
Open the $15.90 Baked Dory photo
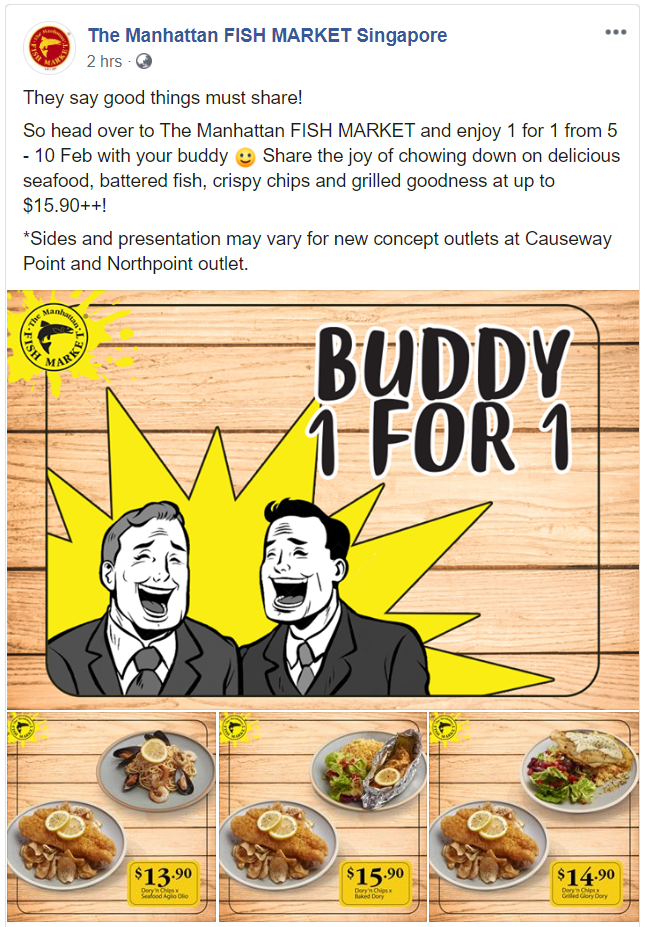323,816
